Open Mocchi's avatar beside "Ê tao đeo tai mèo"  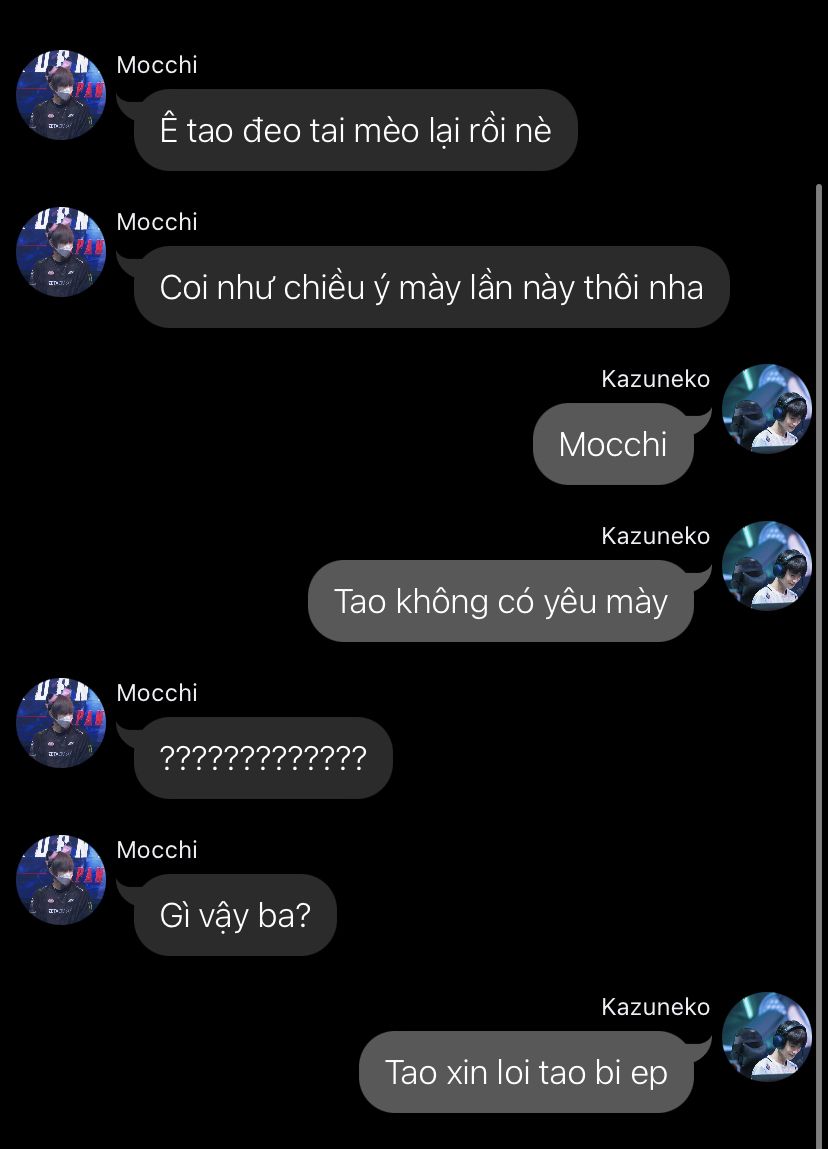click(x=61, y=95)
